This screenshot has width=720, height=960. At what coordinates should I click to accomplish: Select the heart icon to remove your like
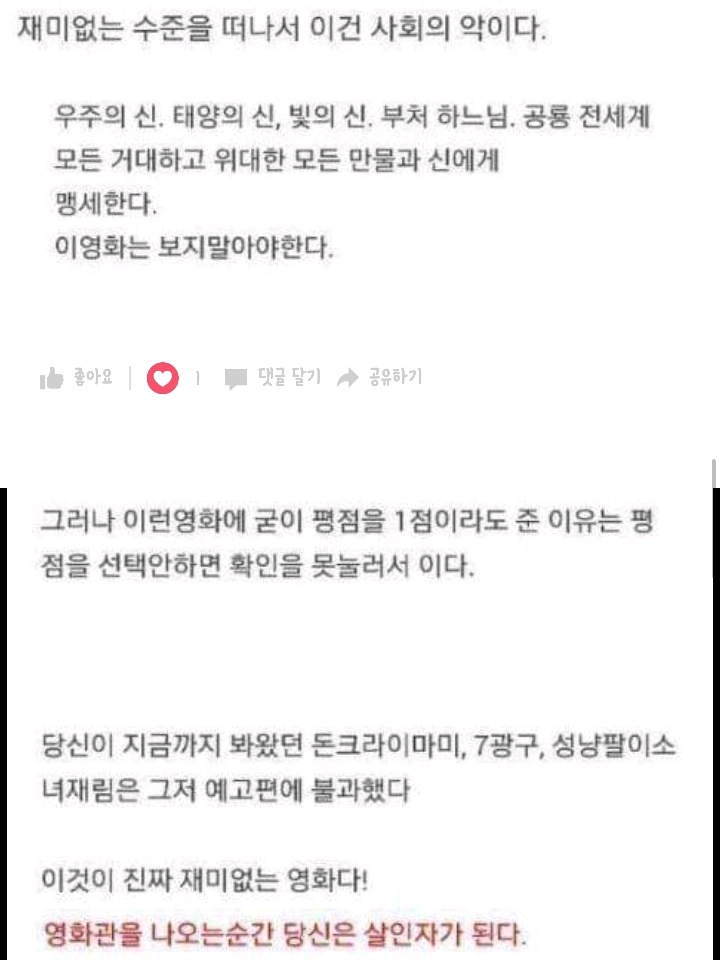click(162, 379)
